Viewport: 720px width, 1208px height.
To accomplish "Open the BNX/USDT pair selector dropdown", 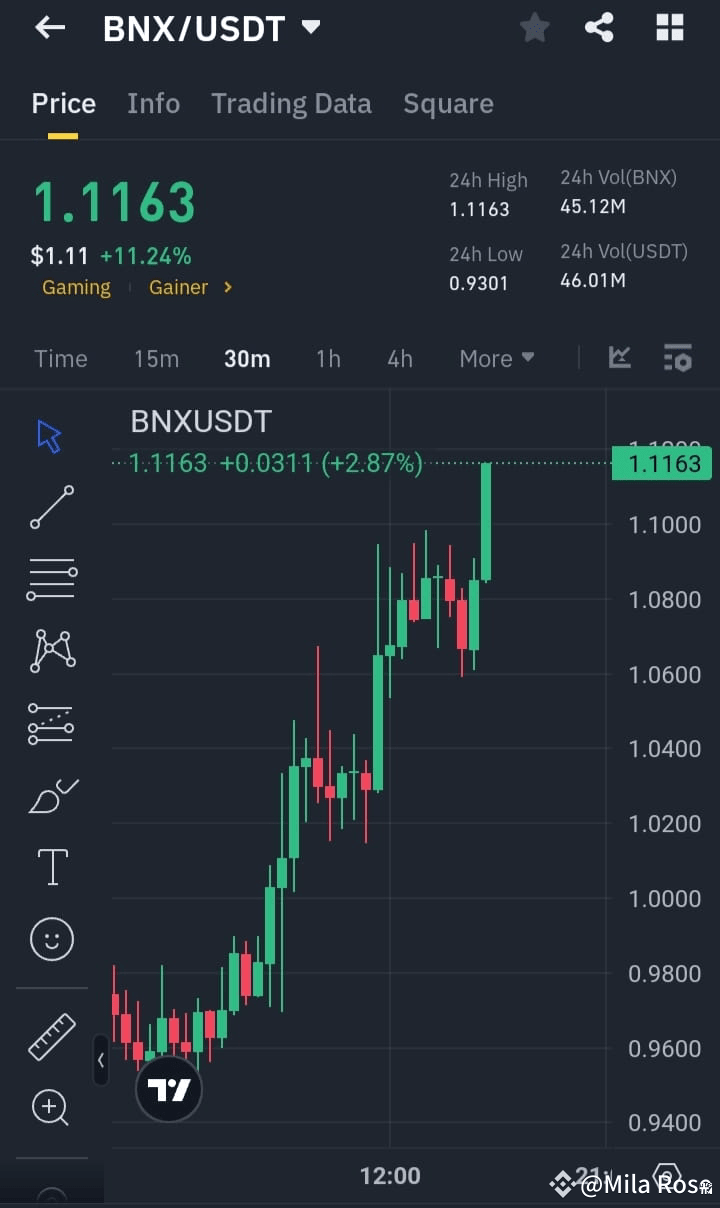I will [311, 28].
